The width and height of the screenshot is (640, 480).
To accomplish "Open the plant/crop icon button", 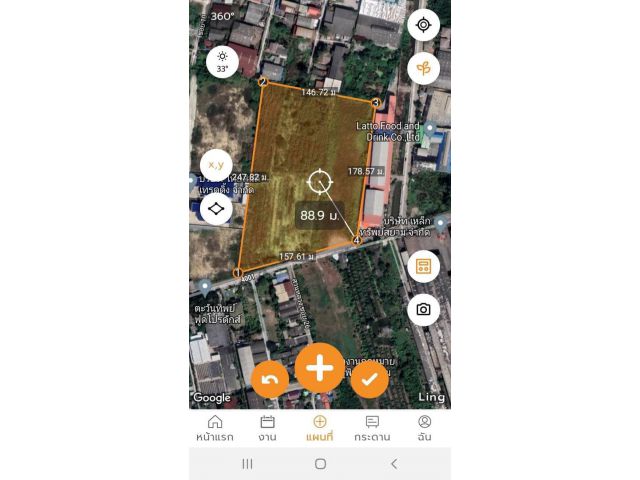I will (x=423, y=68).
